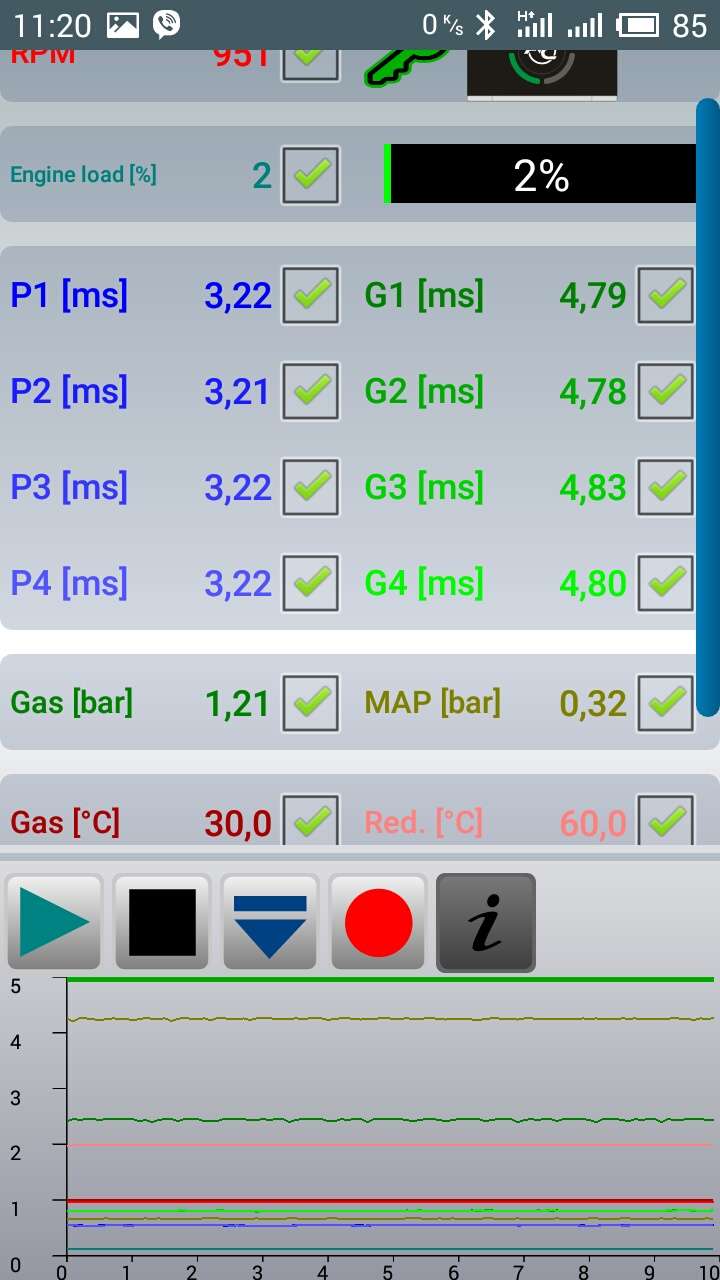The image size is (720, 1280).
Task: Disable the G4 [ms] checkbox
Action: (x=666, y=583)
